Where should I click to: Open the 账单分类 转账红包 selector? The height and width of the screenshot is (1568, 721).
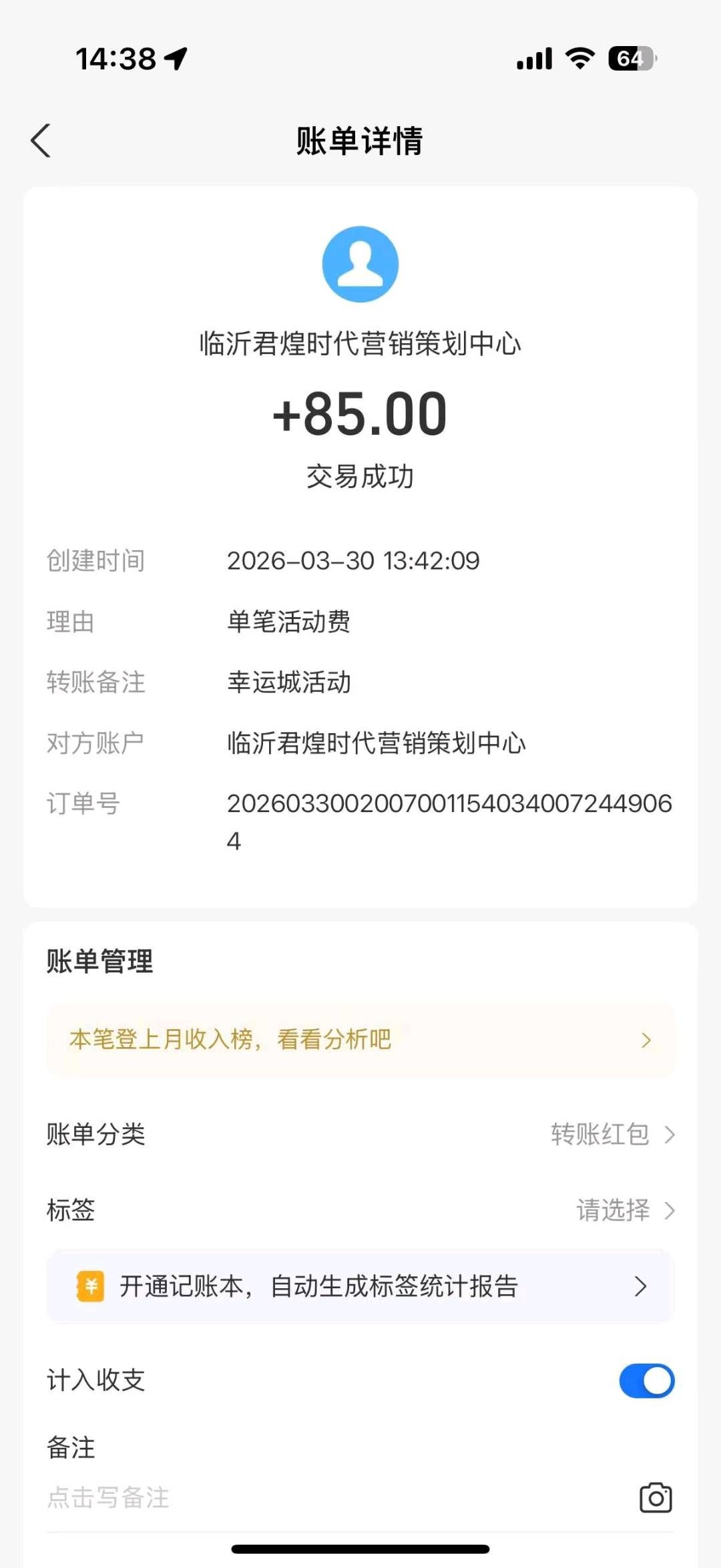(610, 1135)
